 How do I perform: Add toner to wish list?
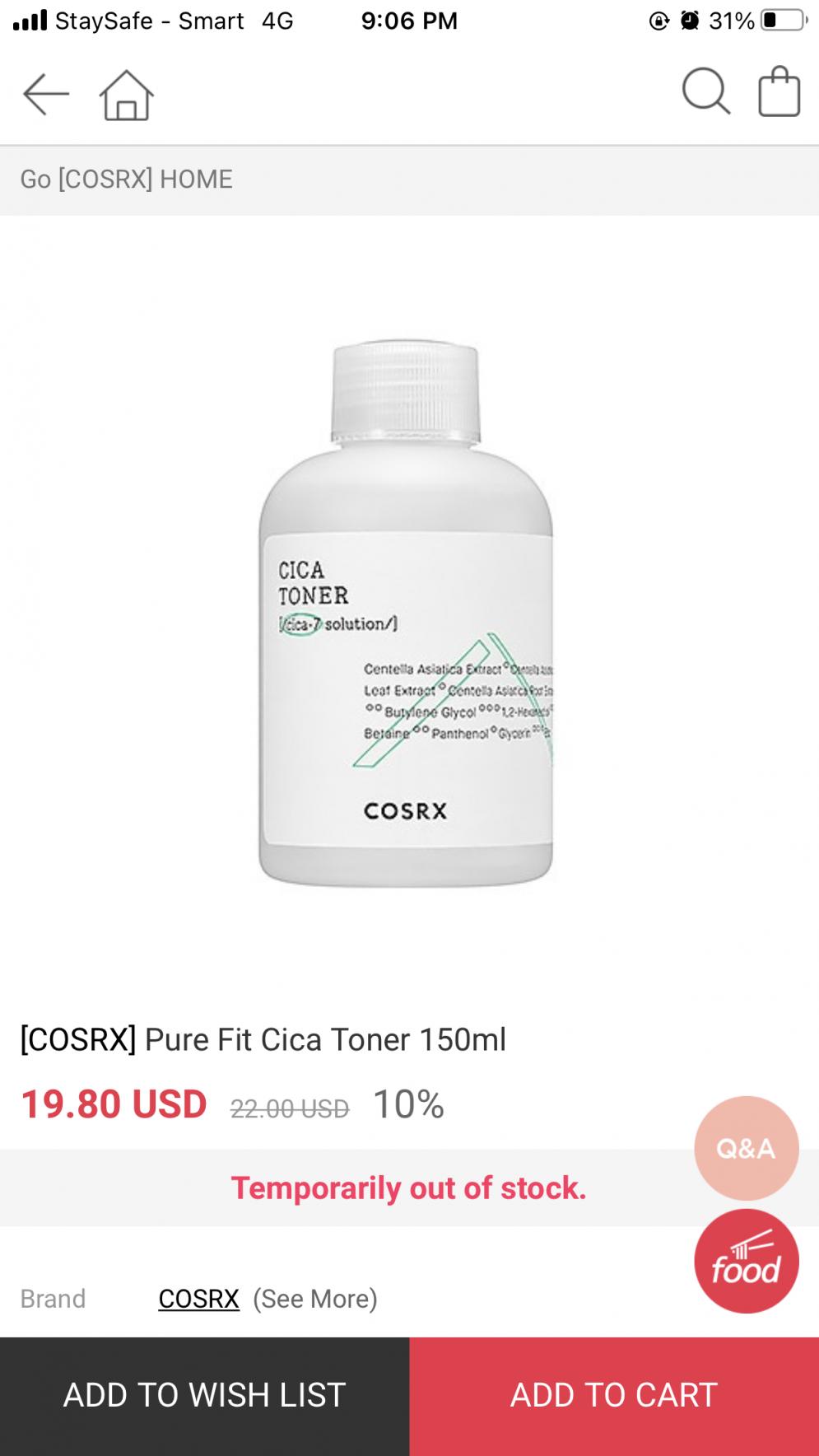(x=204, y=1395)
